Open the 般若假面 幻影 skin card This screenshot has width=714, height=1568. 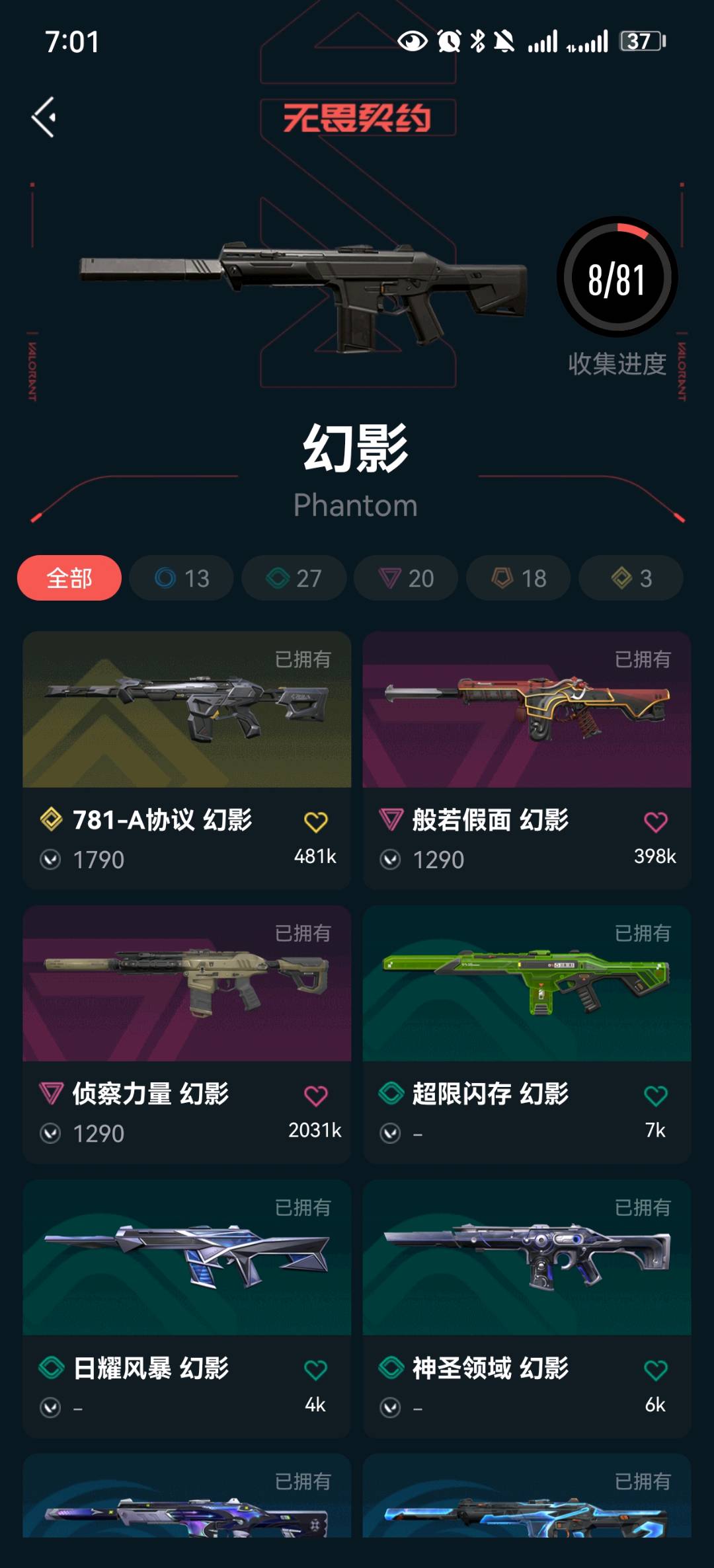coord(527,761)
